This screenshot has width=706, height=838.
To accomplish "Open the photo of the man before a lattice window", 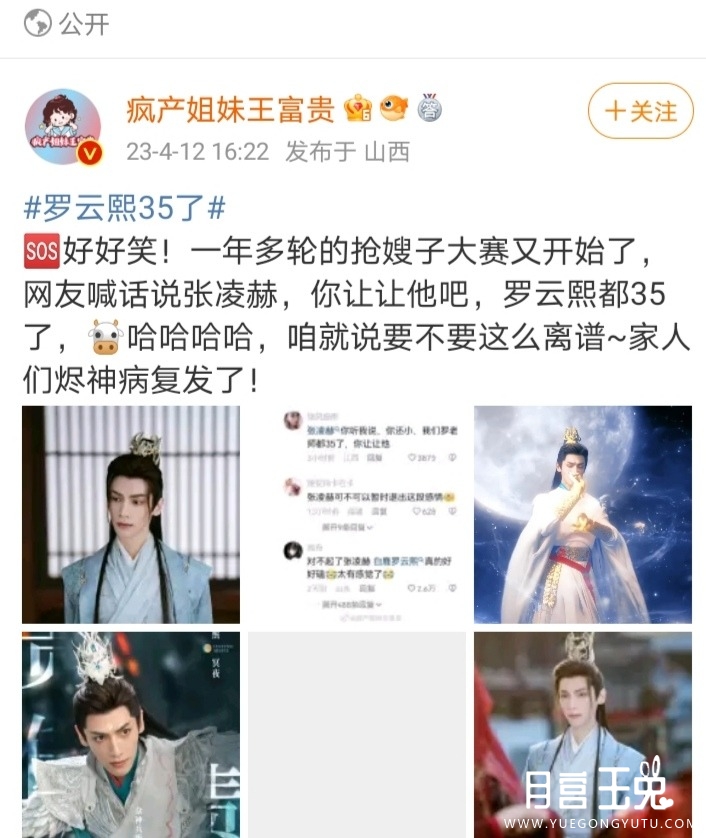I will tap(131, 514).
